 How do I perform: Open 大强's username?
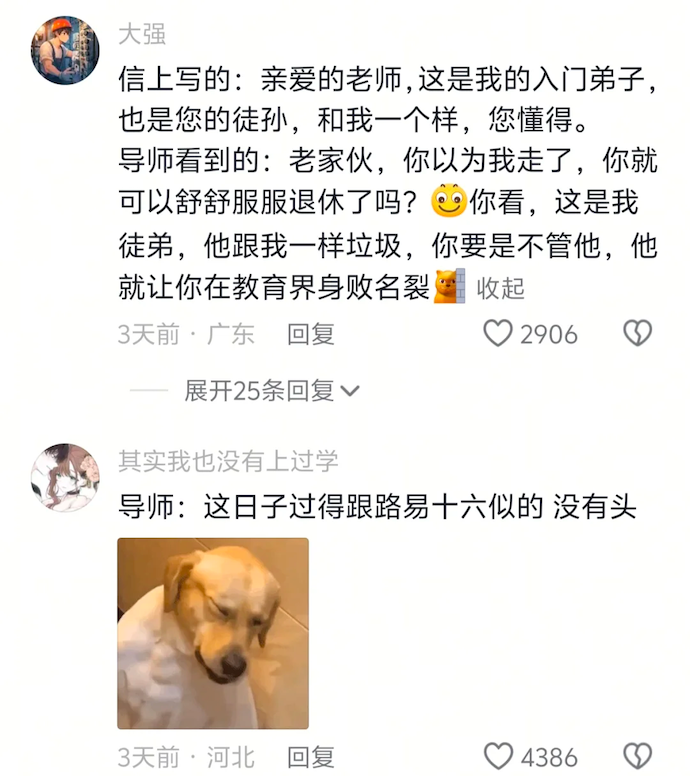(142, 35)
